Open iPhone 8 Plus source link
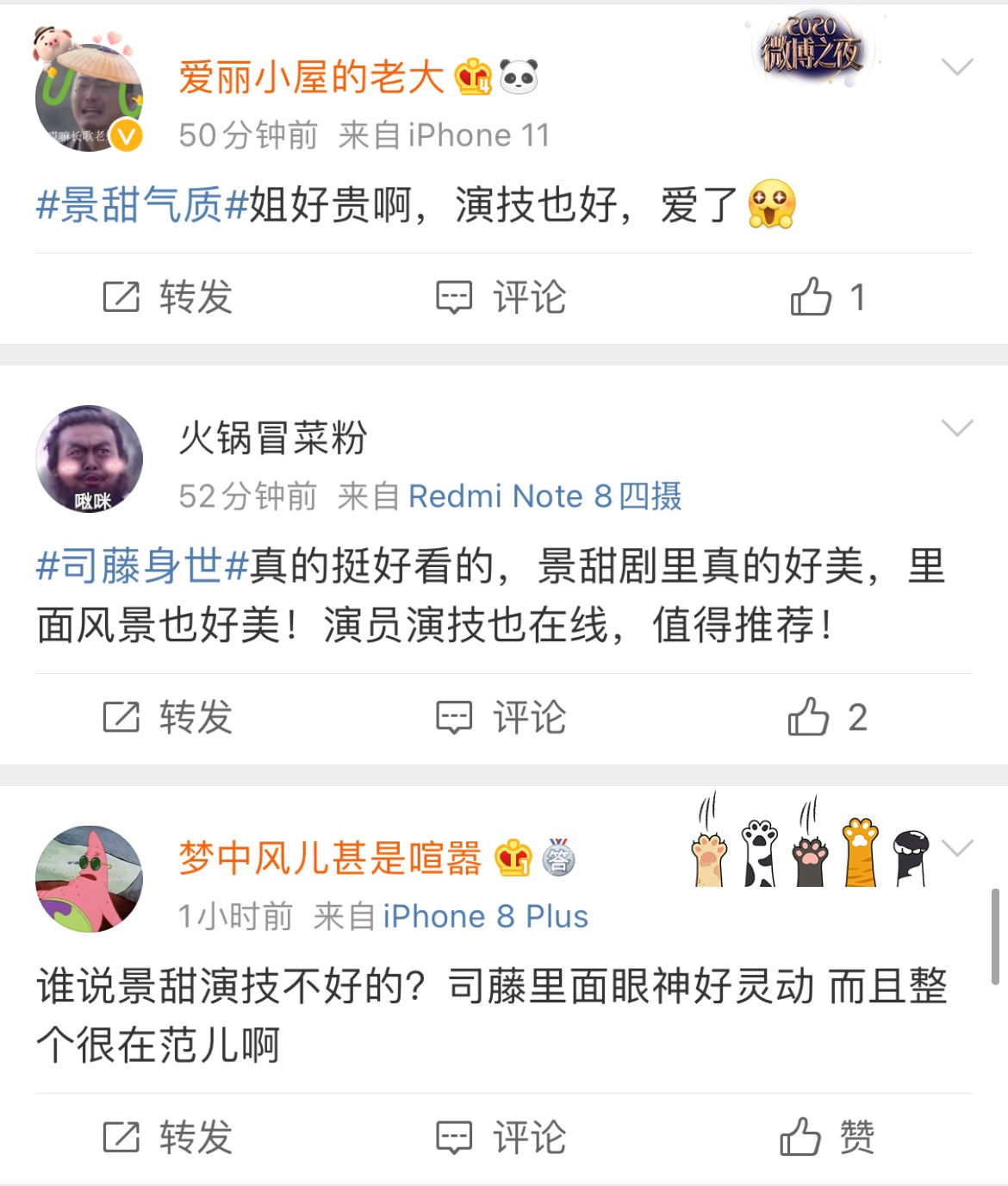Screen dimensions: 1008x1186 coord(485,916)
